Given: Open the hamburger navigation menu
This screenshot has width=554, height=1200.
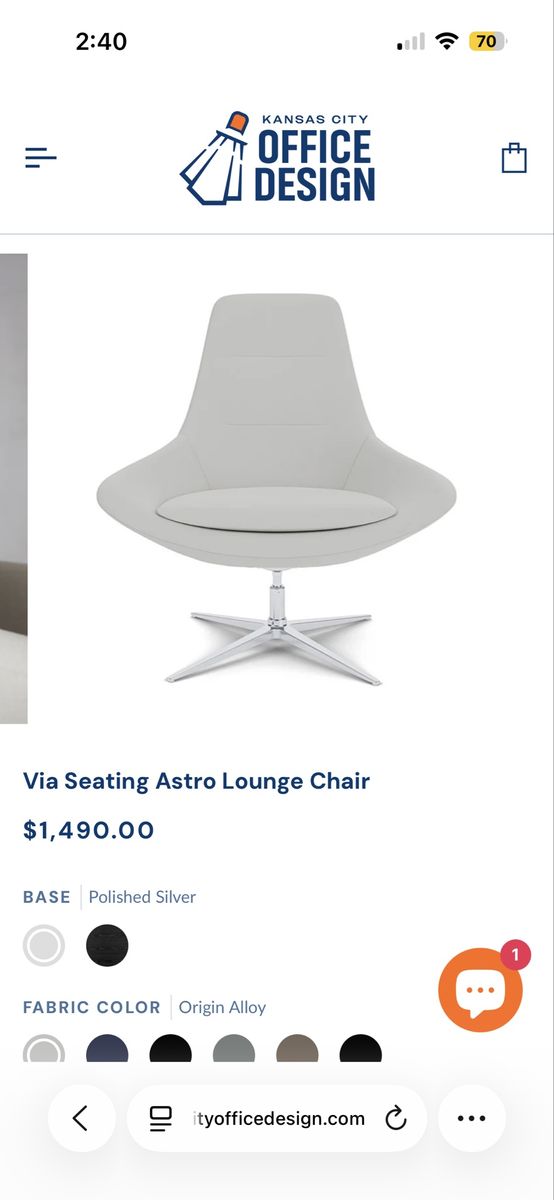Looking at the screenshot, I should point(41,157).
